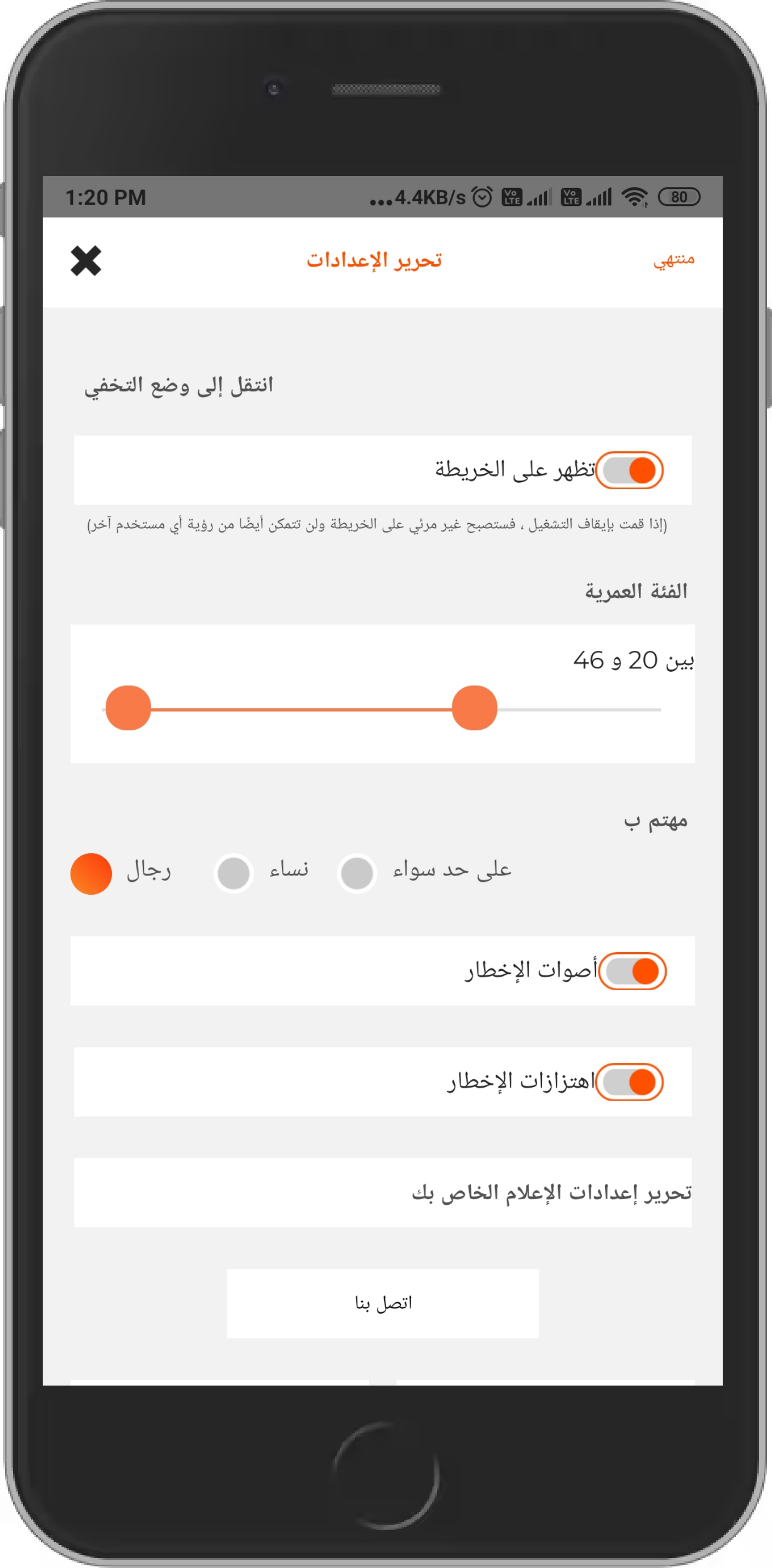Toggle the تظهر على الخريطة switch
This screenshot has height=1568, width=772.
coord(629,471)
